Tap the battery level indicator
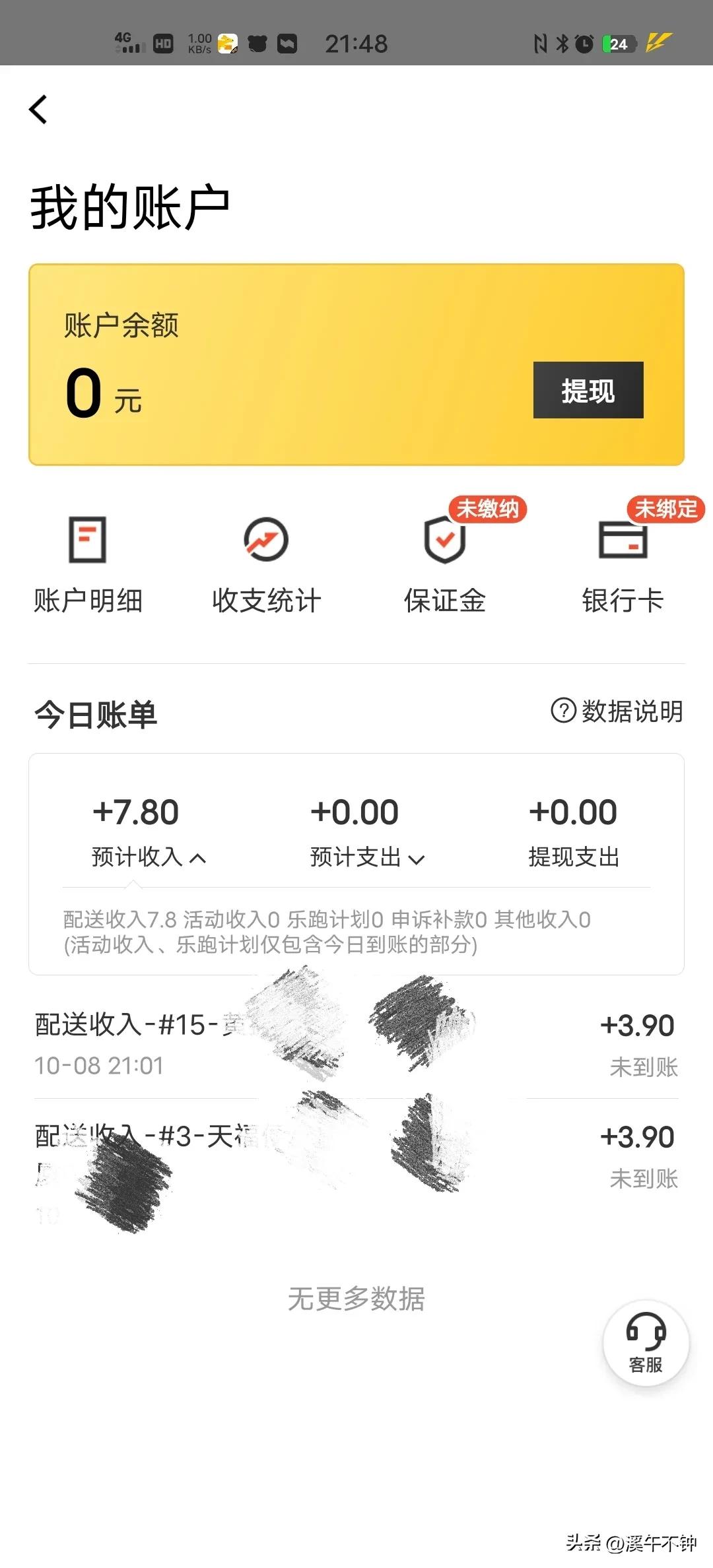The image size is (713, 1568). (x=615, y=43)
